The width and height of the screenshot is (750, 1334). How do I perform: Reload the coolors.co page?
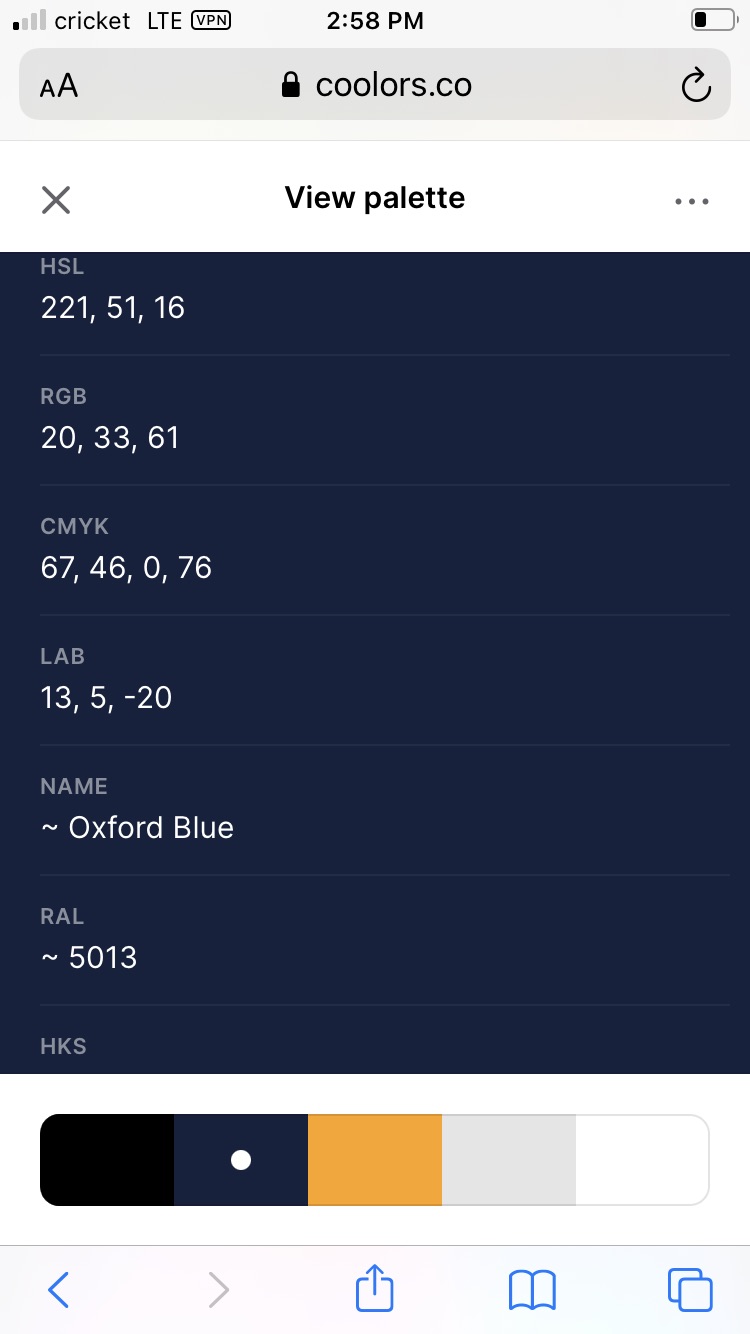(x=695, y=86)
